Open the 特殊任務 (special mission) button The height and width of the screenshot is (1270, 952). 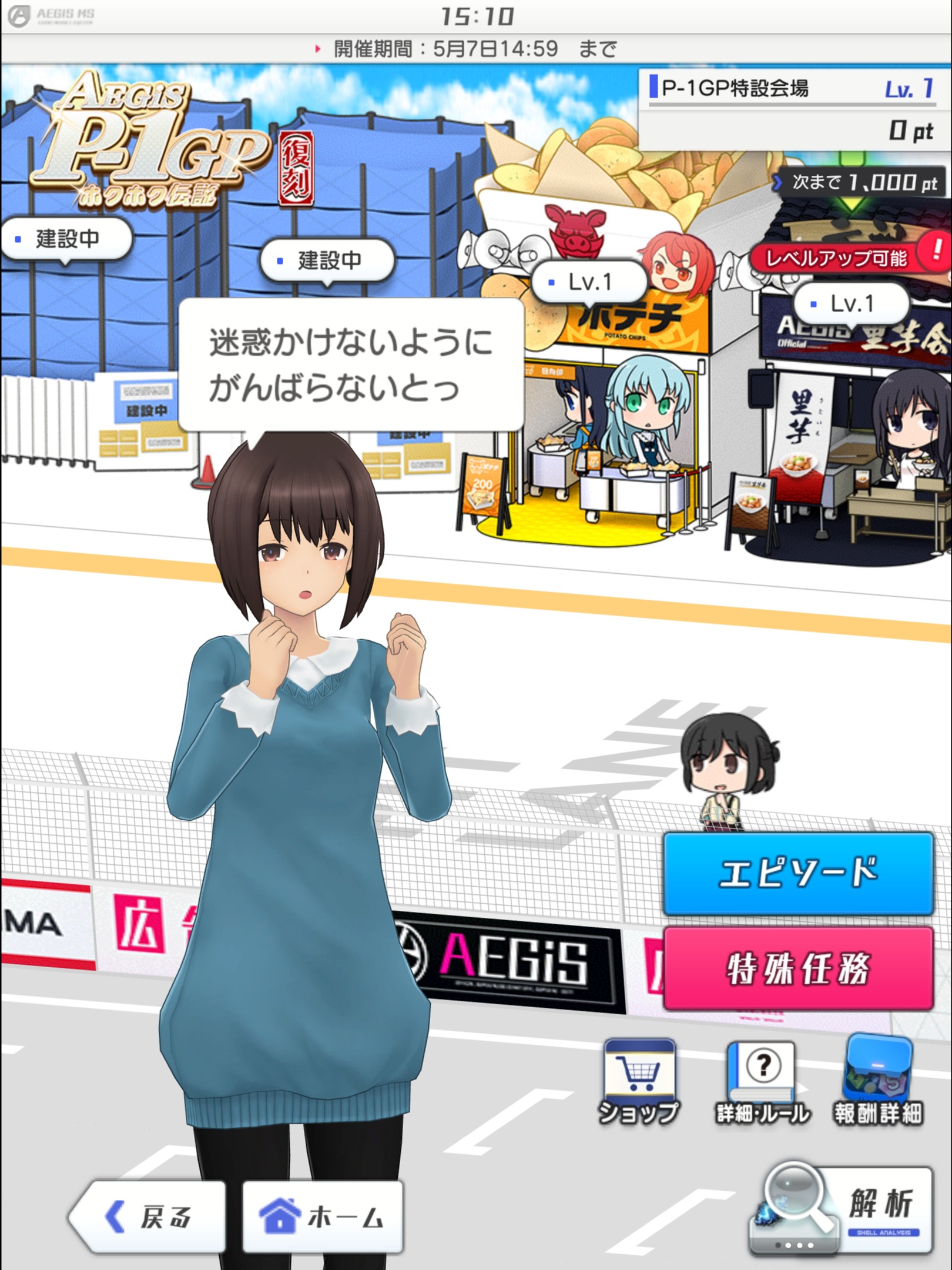[798, 968]
